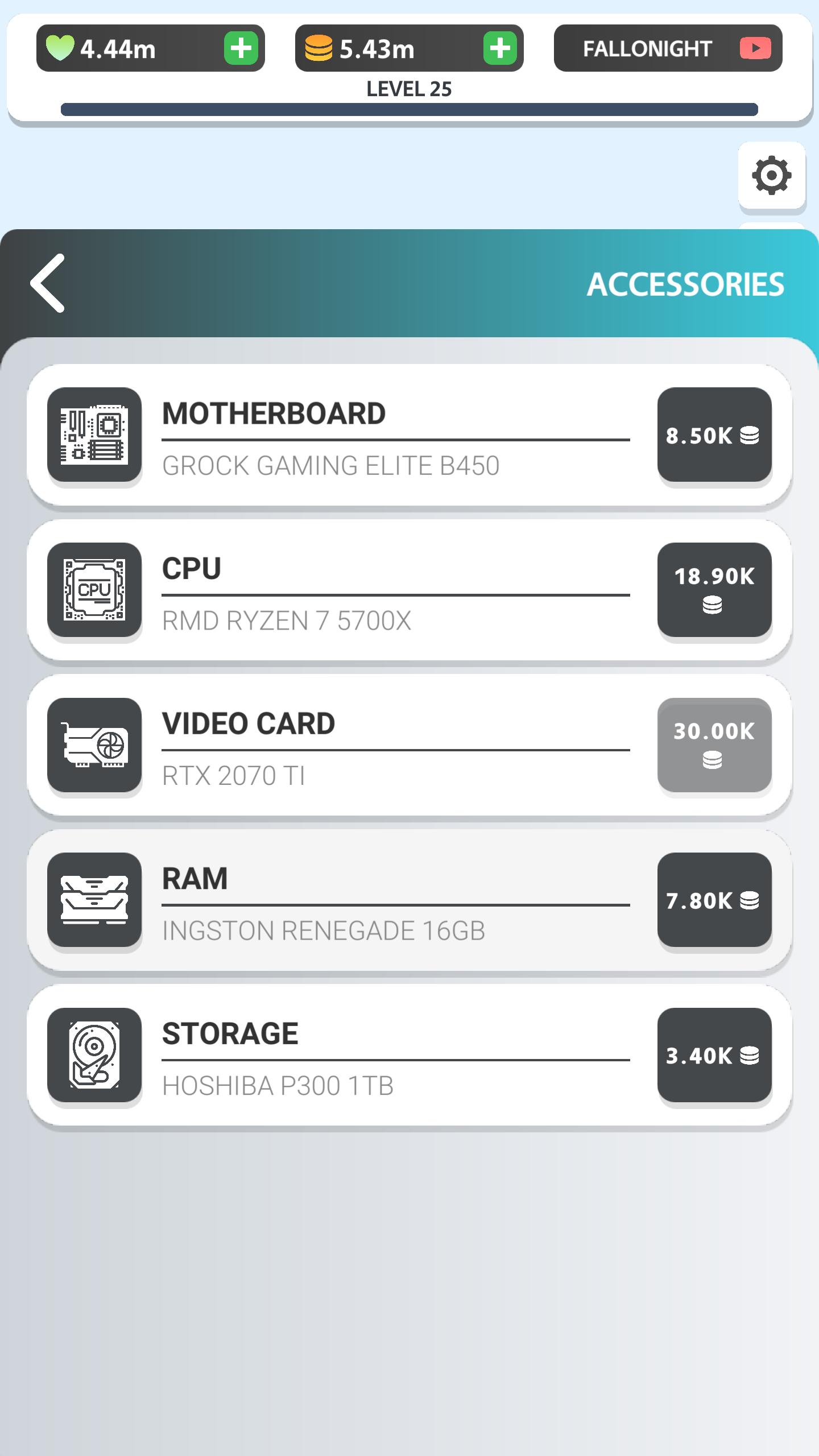Buy the storage for 3.40K
This screenshot has width=819, height=1456.
point(714,1055)
